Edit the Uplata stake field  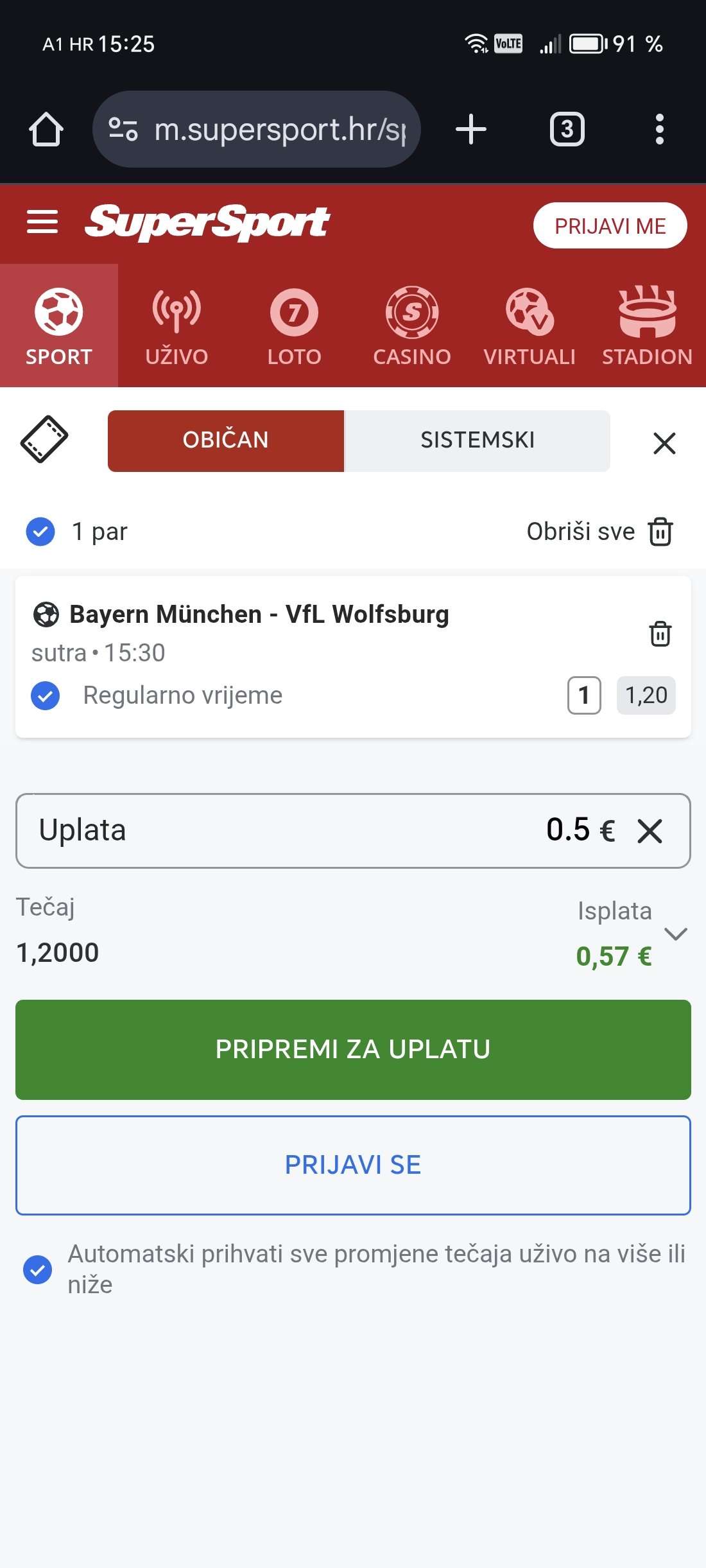point(353,831)
